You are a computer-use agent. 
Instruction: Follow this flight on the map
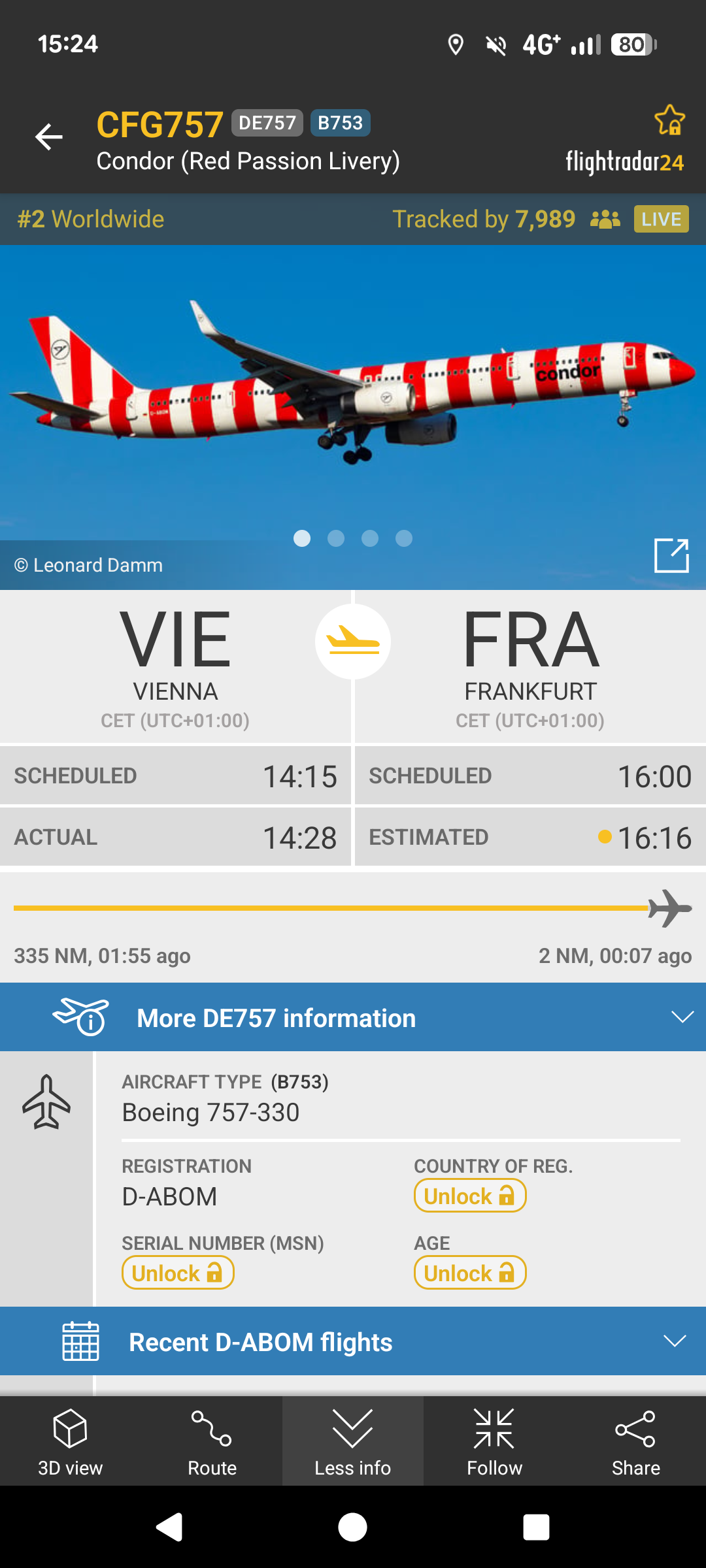point(494,1441)
